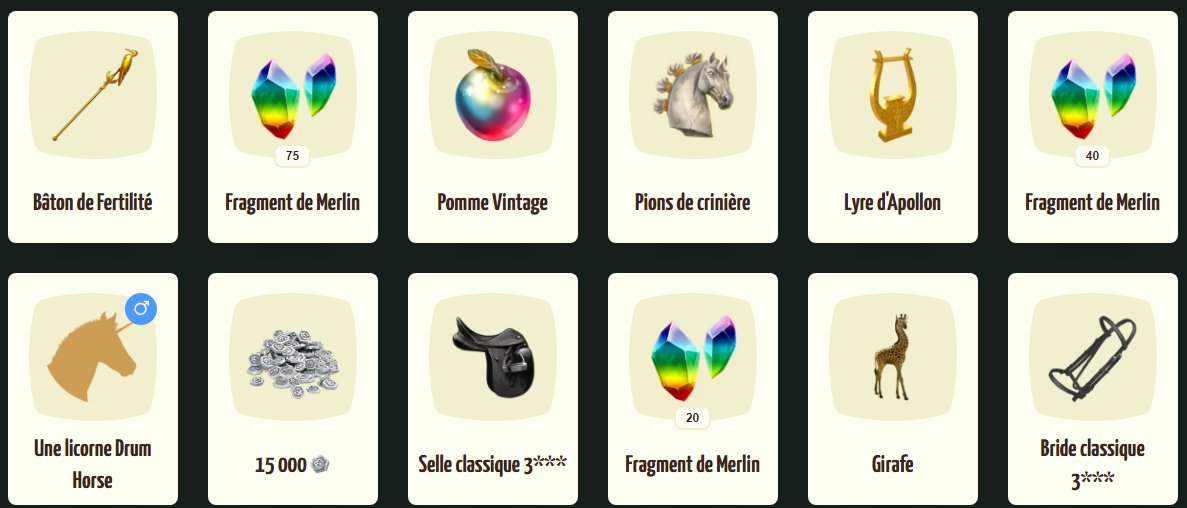Open the Une licorne Drum Horse card
The width and height of the screenshot is (1187, 508).
point(93,388)
